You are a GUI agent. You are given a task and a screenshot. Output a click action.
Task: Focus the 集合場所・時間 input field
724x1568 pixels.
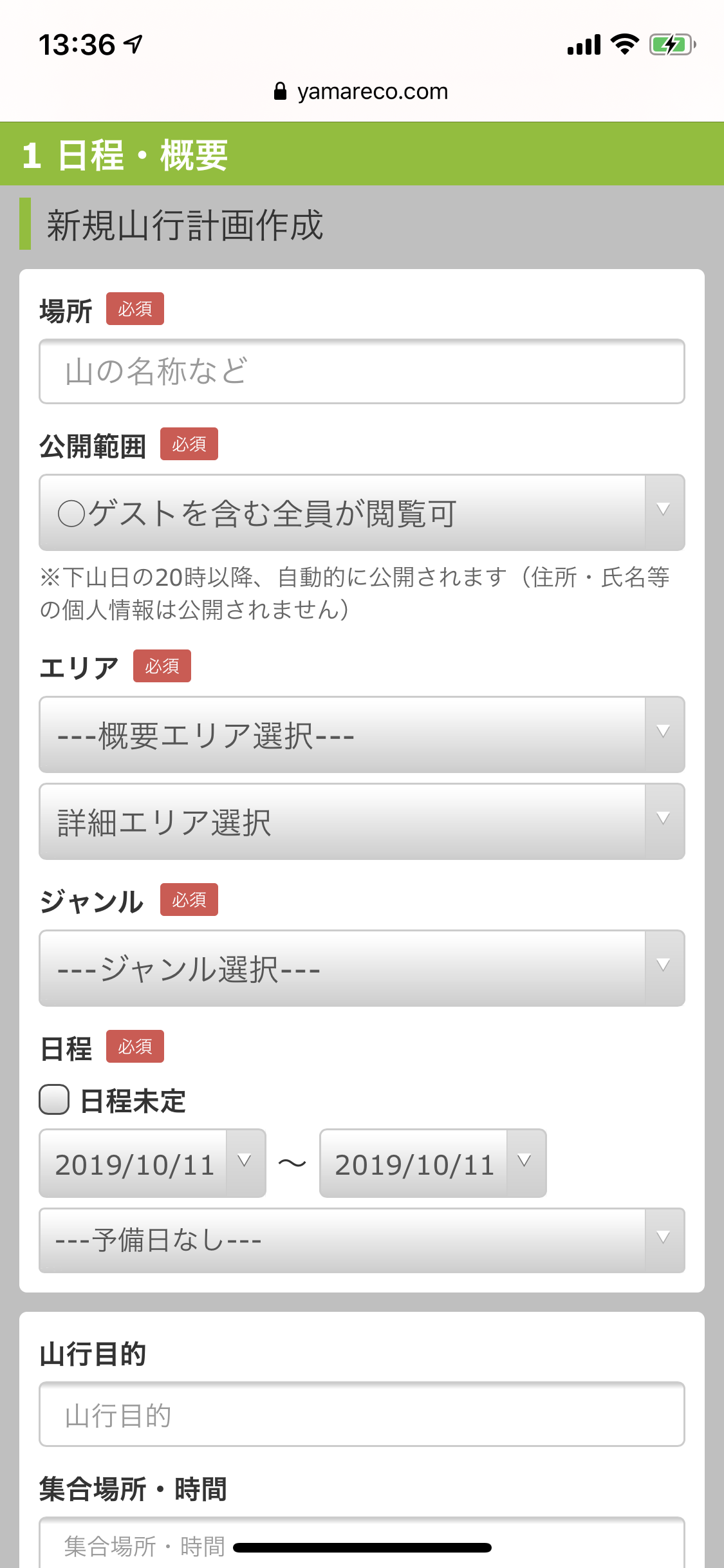coord(362,1545)
